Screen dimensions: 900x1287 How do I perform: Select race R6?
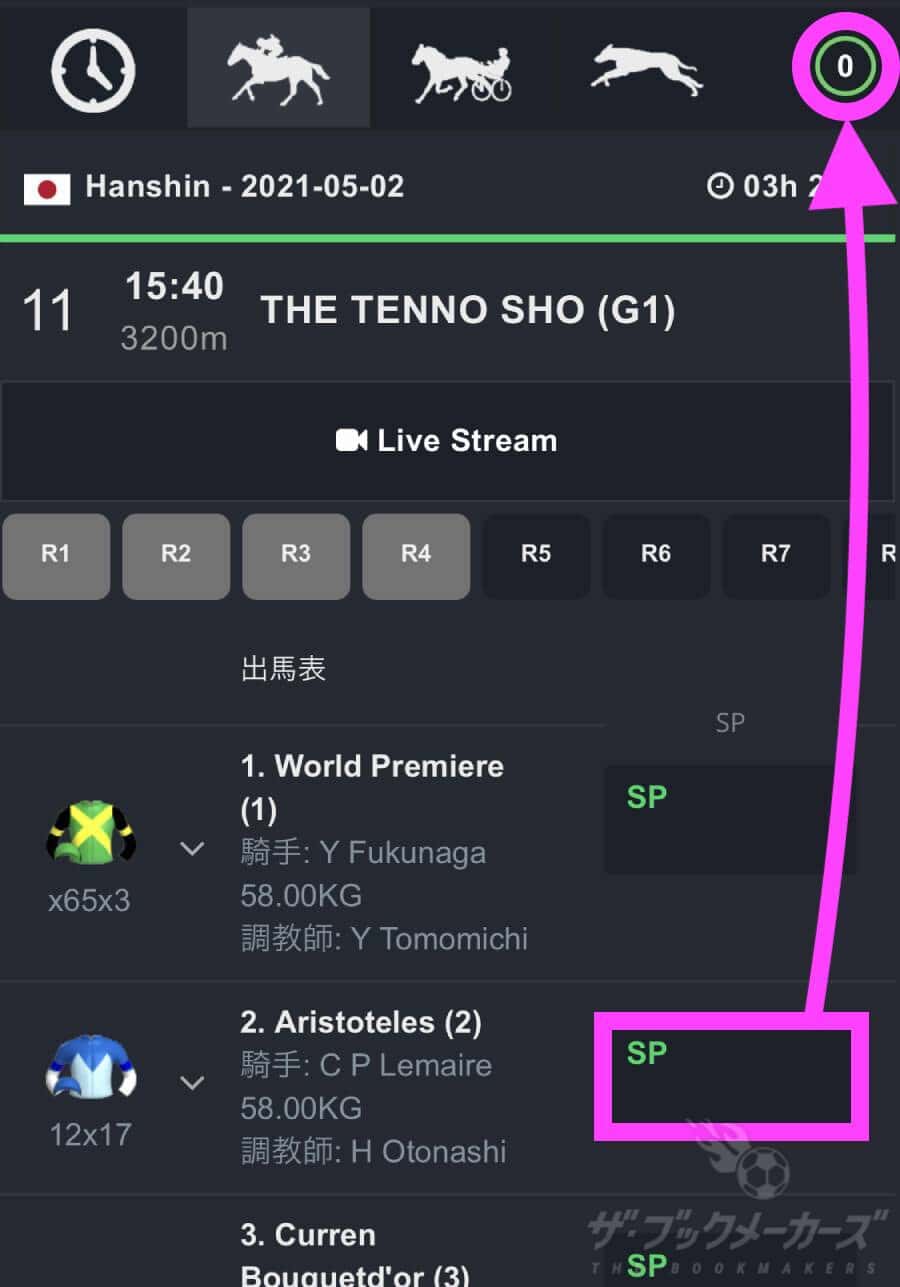pyautogui.click(x=656, y=555)
